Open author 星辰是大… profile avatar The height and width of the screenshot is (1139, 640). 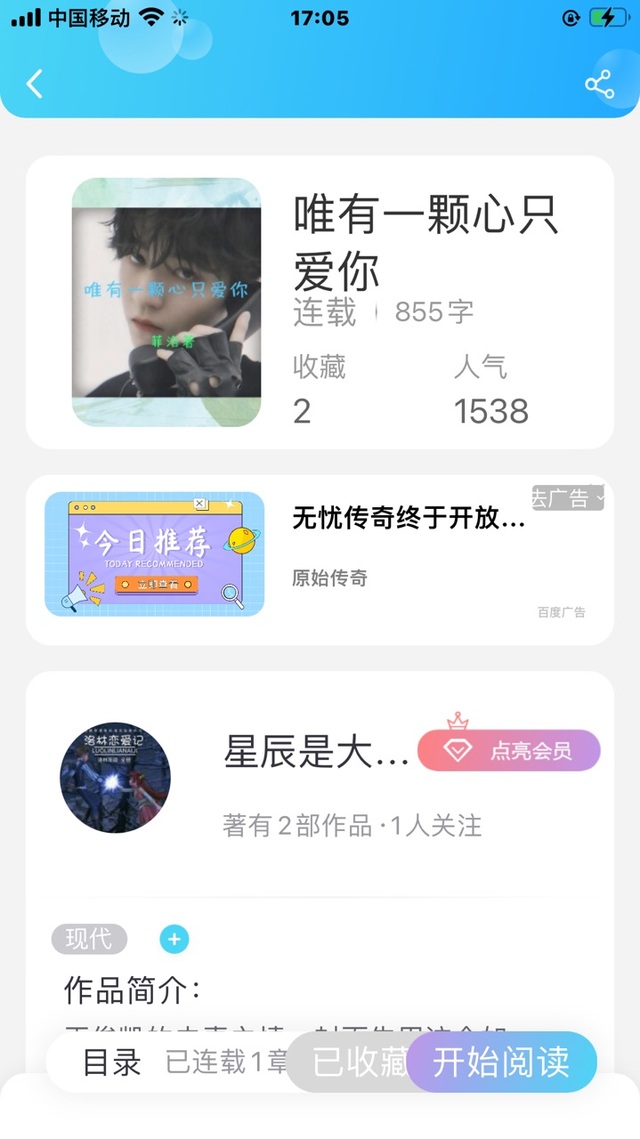[x=115, y=777]
